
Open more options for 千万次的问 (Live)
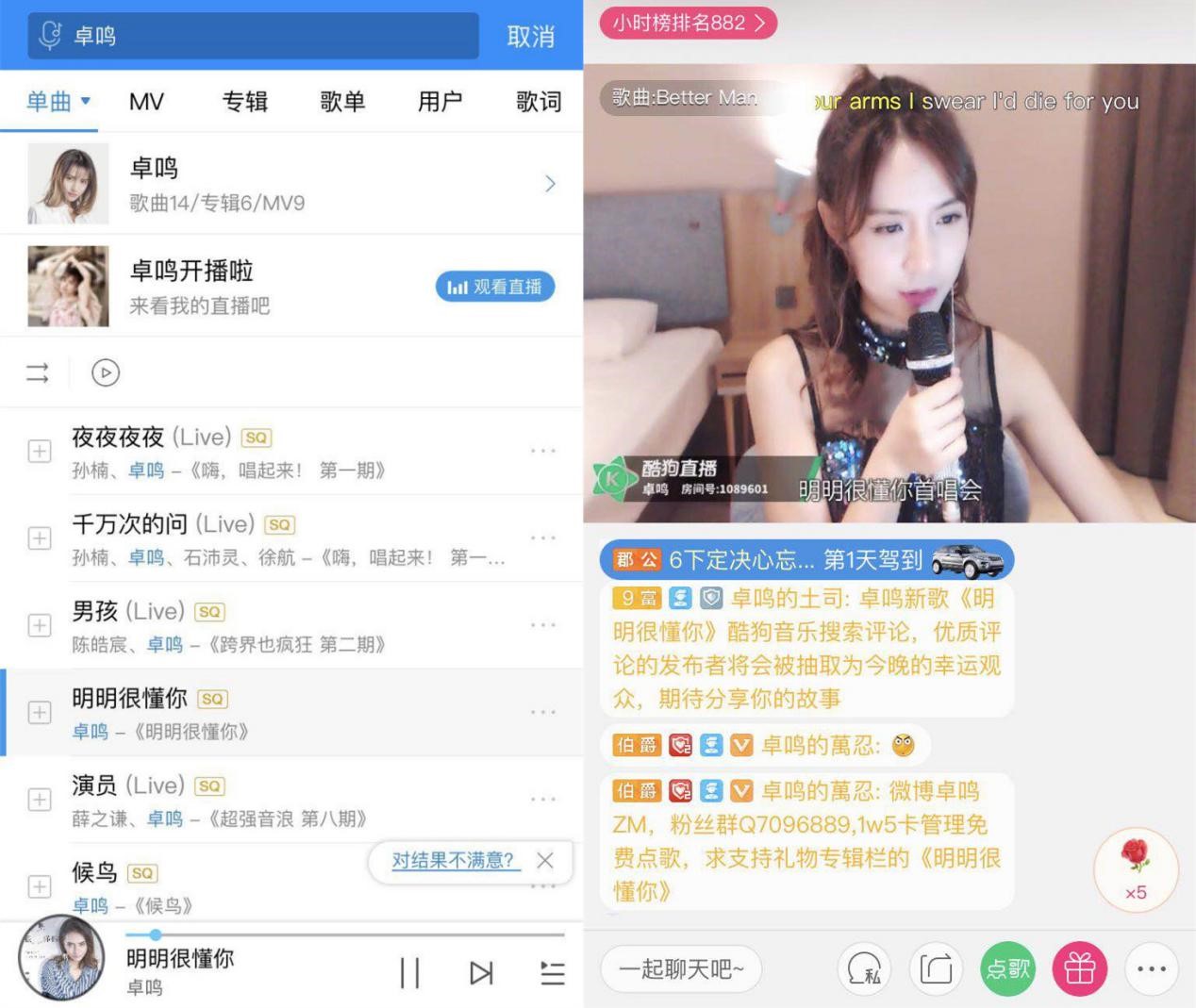click(x=543, y=537)
